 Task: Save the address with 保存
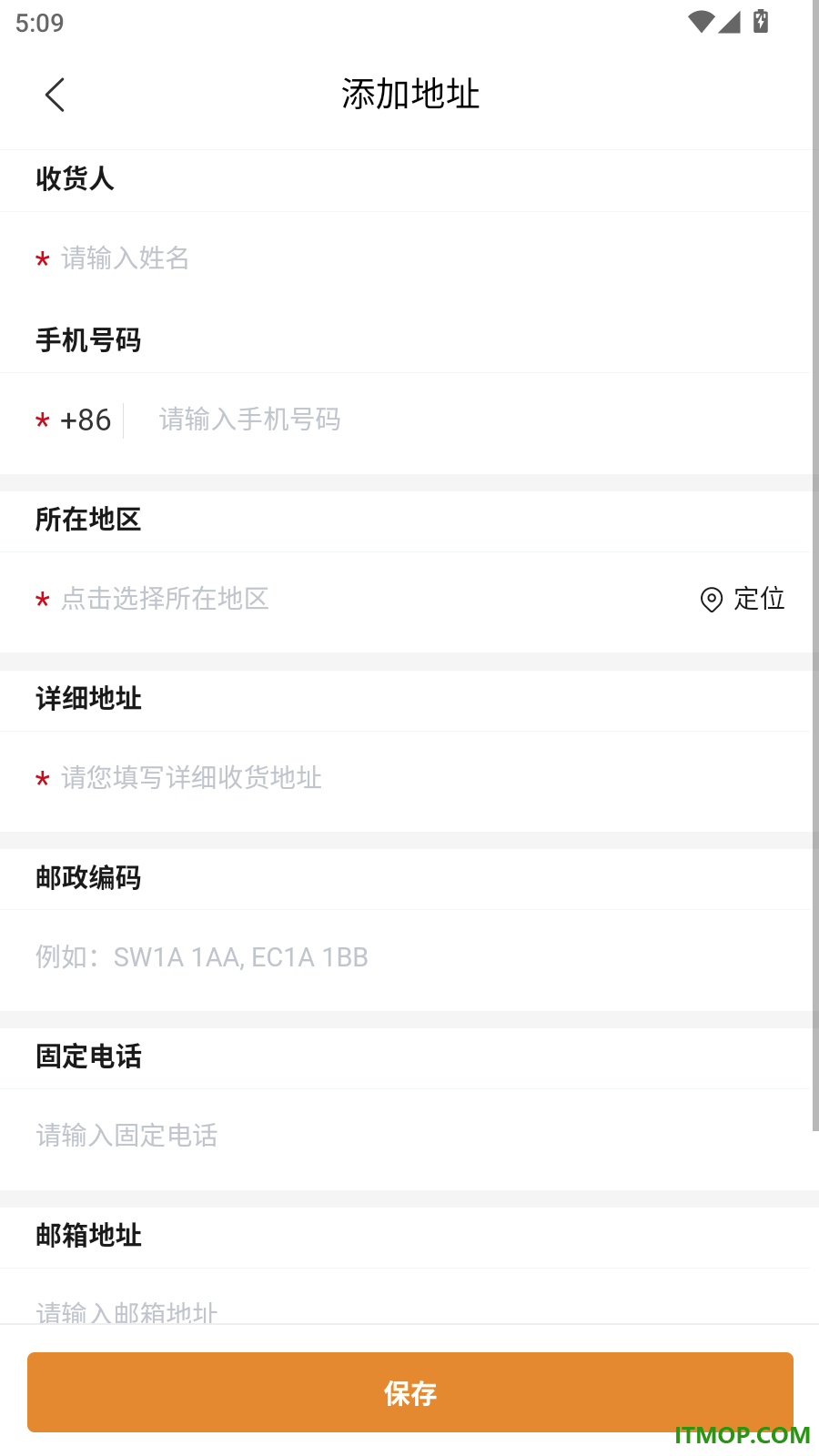(410, 1392)
